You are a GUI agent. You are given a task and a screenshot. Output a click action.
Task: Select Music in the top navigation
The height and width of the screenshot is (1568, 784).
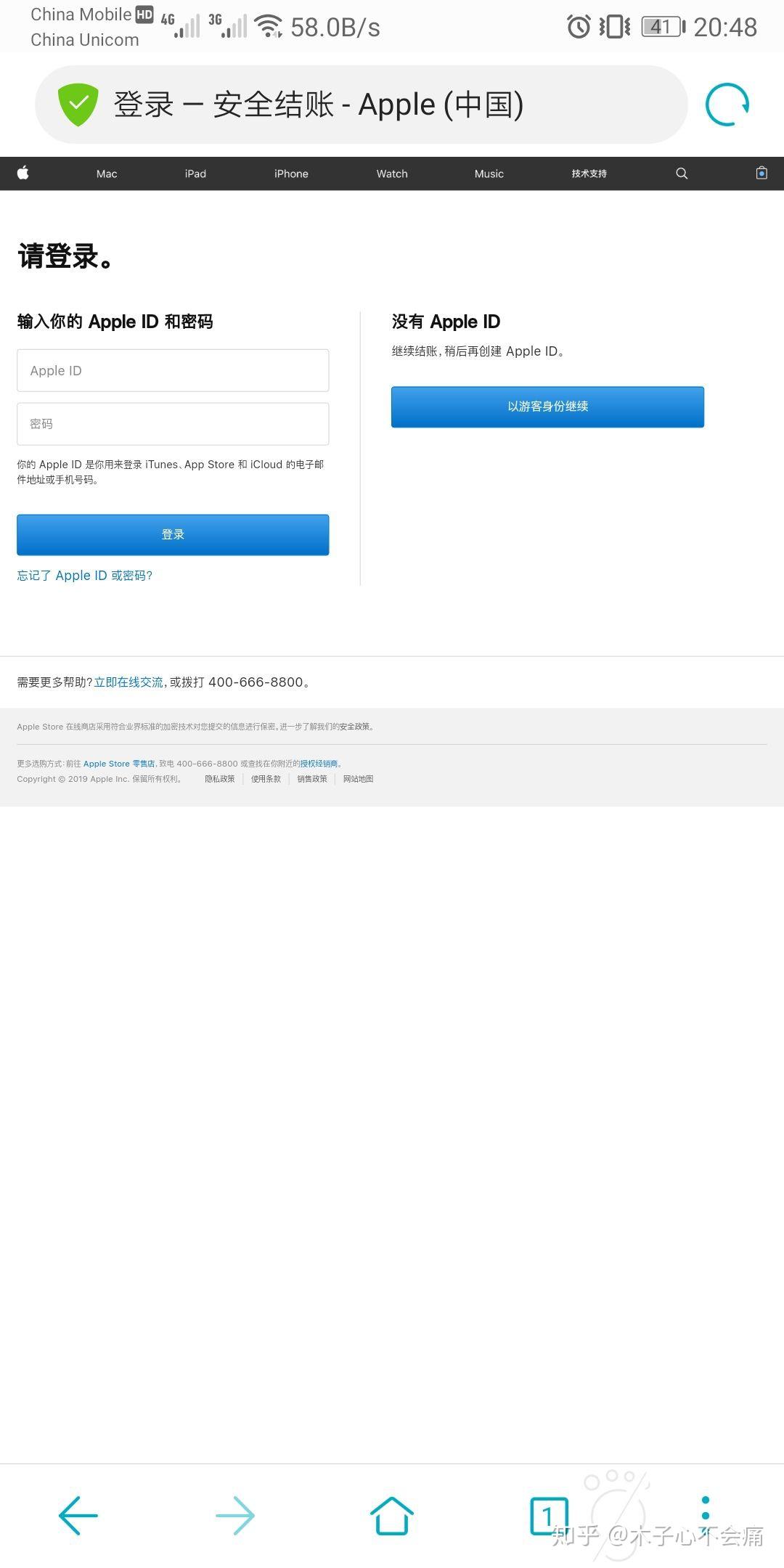489,173
